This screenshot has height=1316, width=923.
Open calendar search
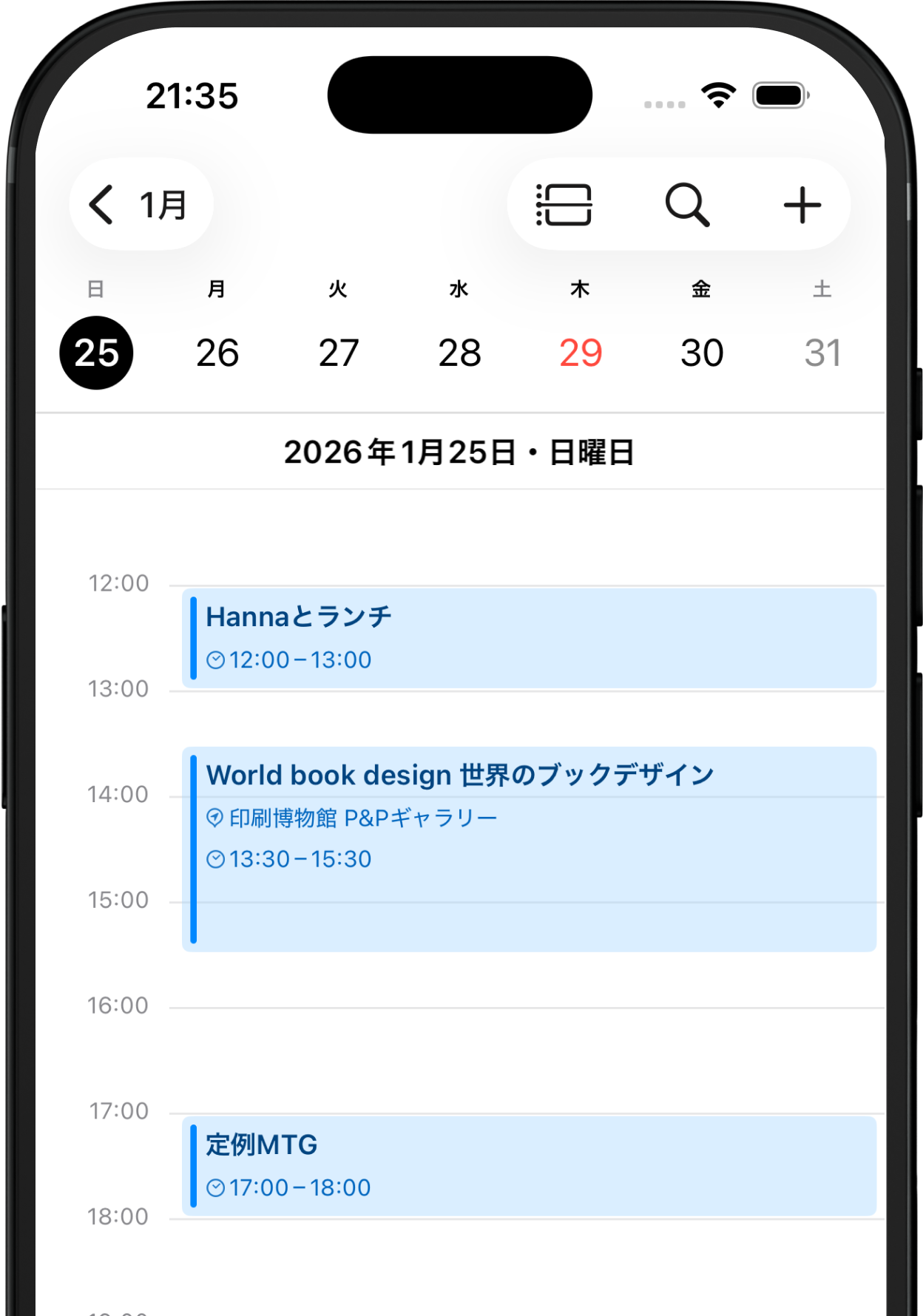pyautogui.click(x=687, y=205)
